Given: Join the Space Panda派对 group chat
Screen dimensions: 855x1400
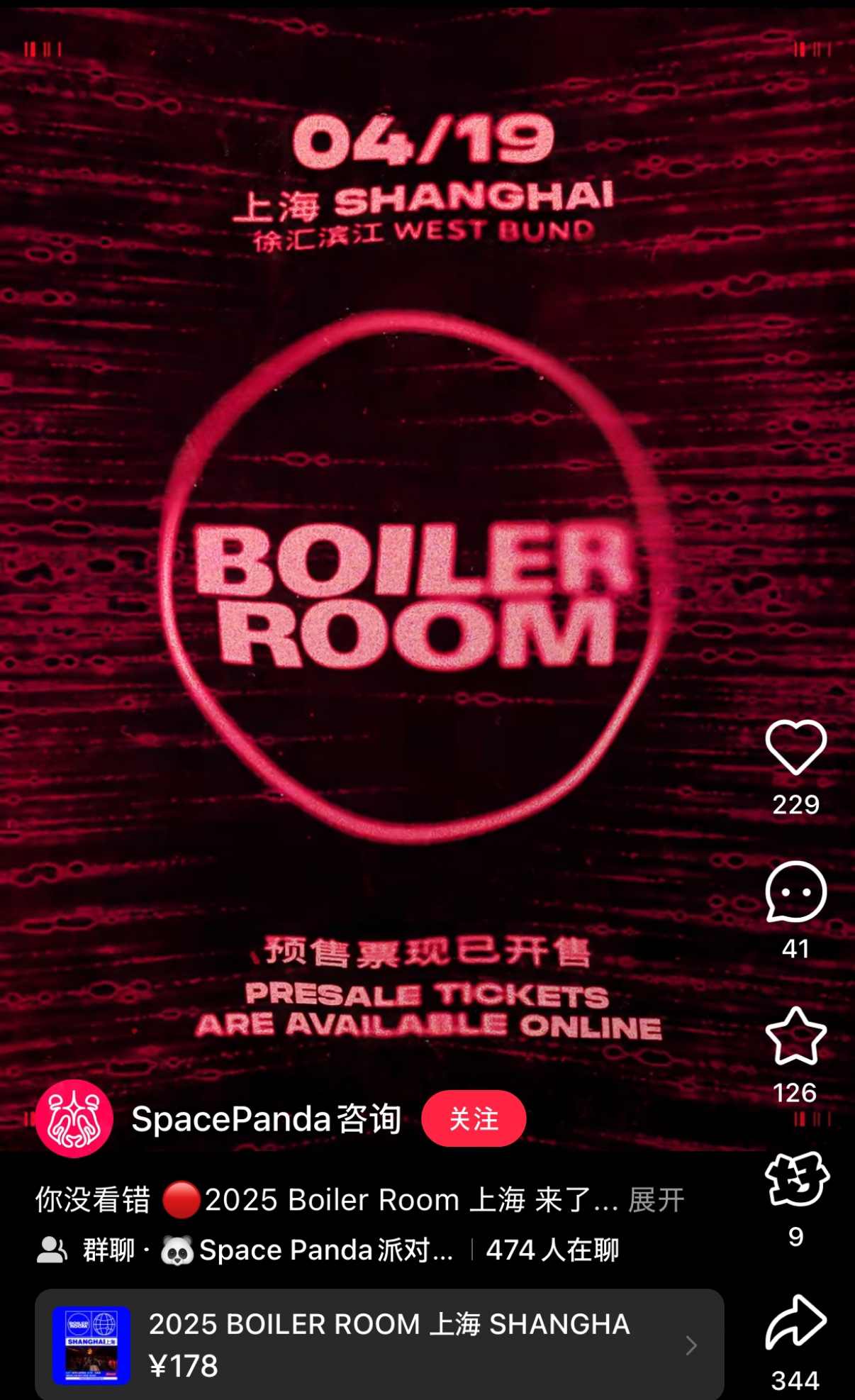Looking at the screenshot, I should (328, 1250).
